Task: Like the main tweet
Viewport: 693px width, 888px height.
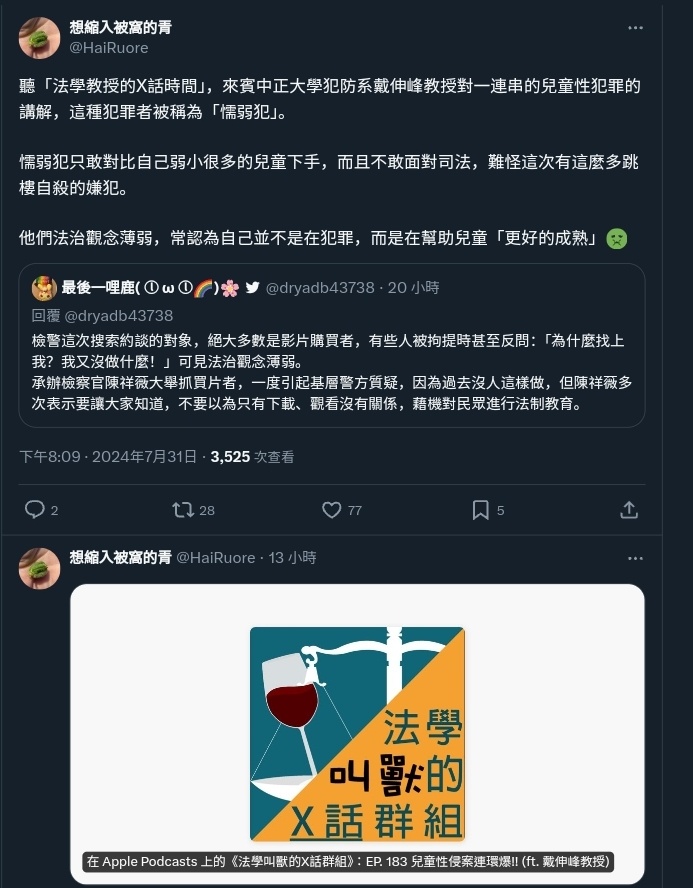Action: [x=332, y=510]
